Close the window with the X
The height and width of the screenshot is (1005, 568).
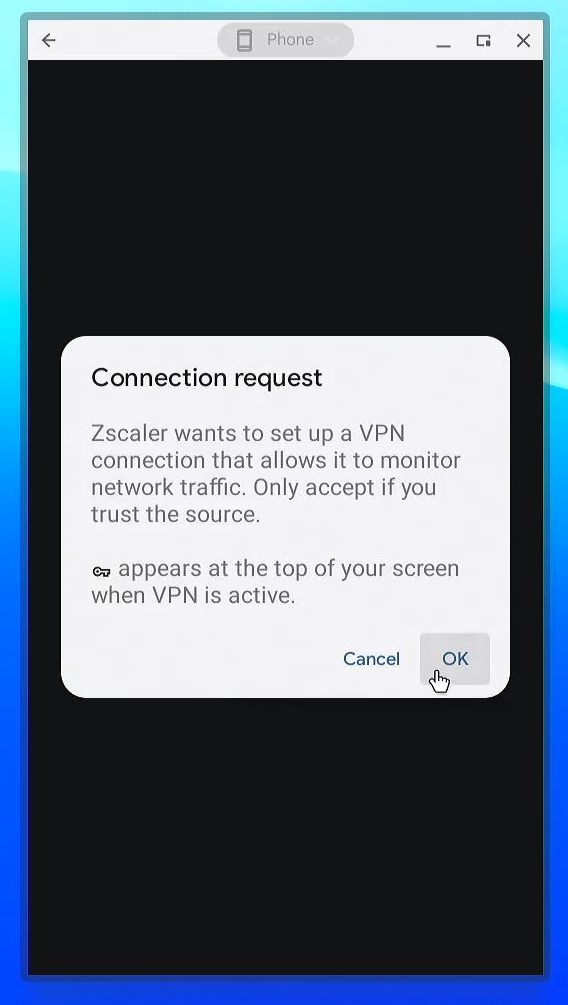(x=523, y=40)
